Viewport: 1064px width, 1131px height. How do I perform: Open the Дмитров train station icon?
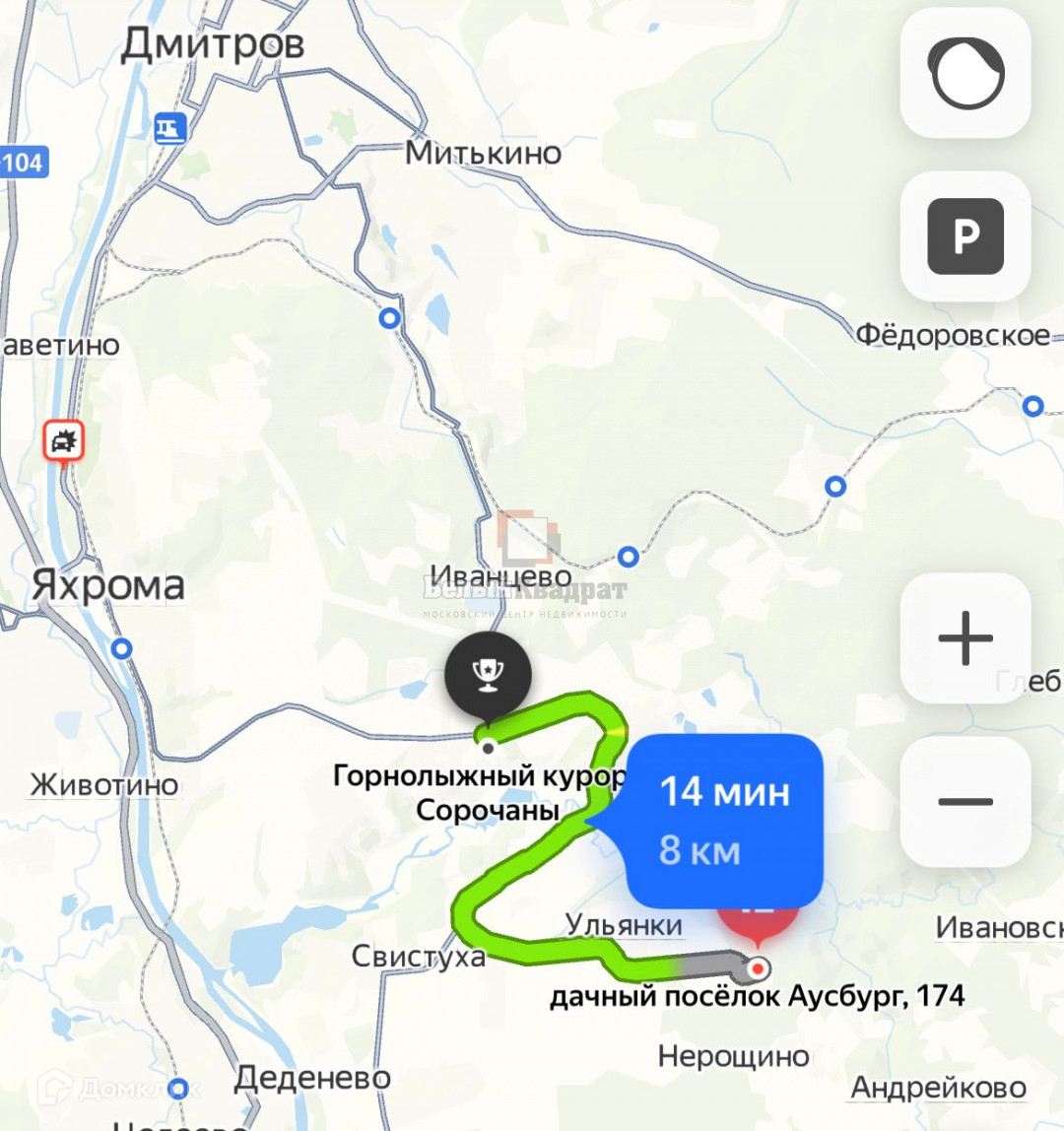169,128
